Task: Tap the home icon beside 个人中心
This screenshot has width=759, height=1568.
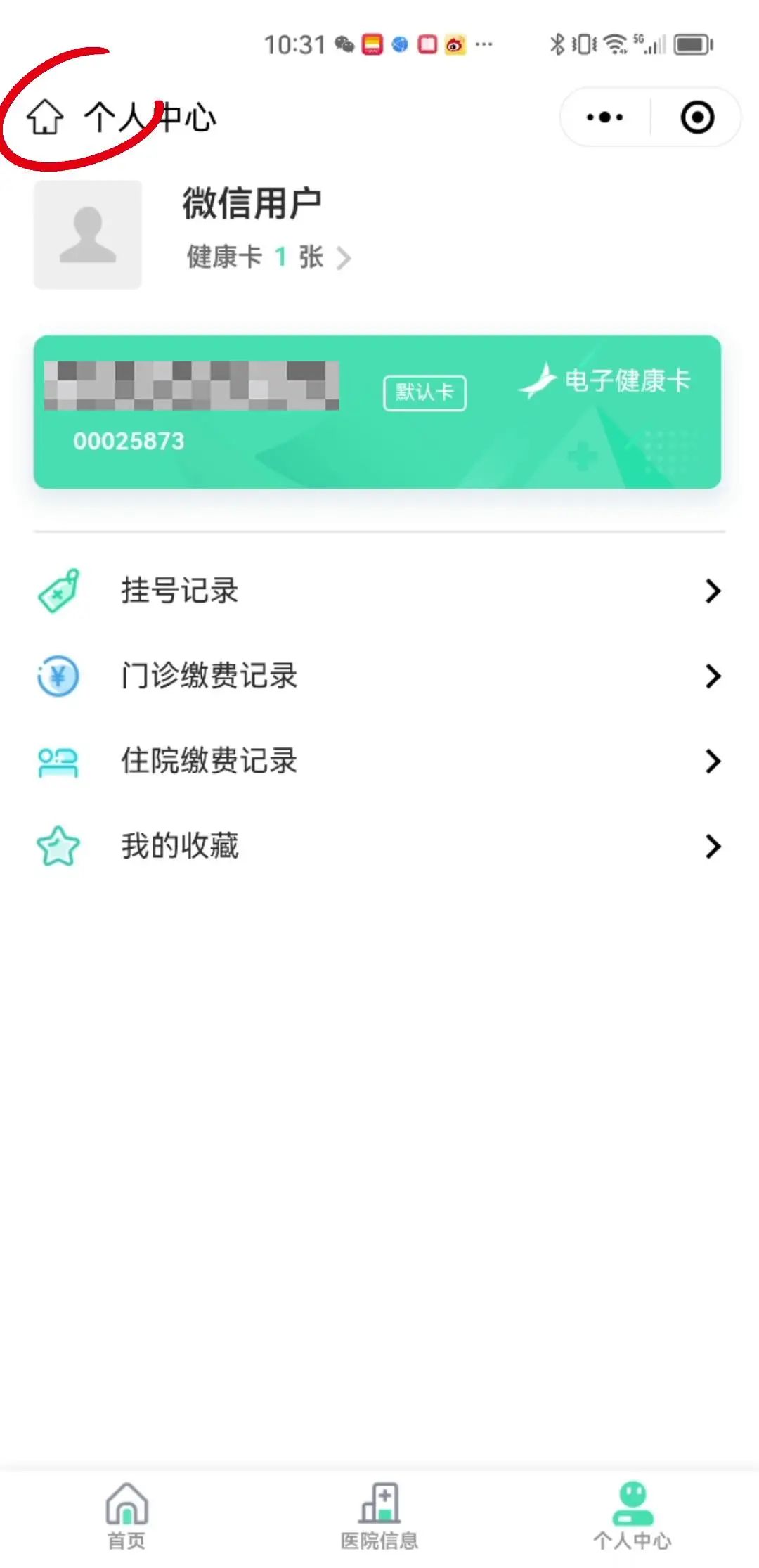Action: click(x=45, y=117)
